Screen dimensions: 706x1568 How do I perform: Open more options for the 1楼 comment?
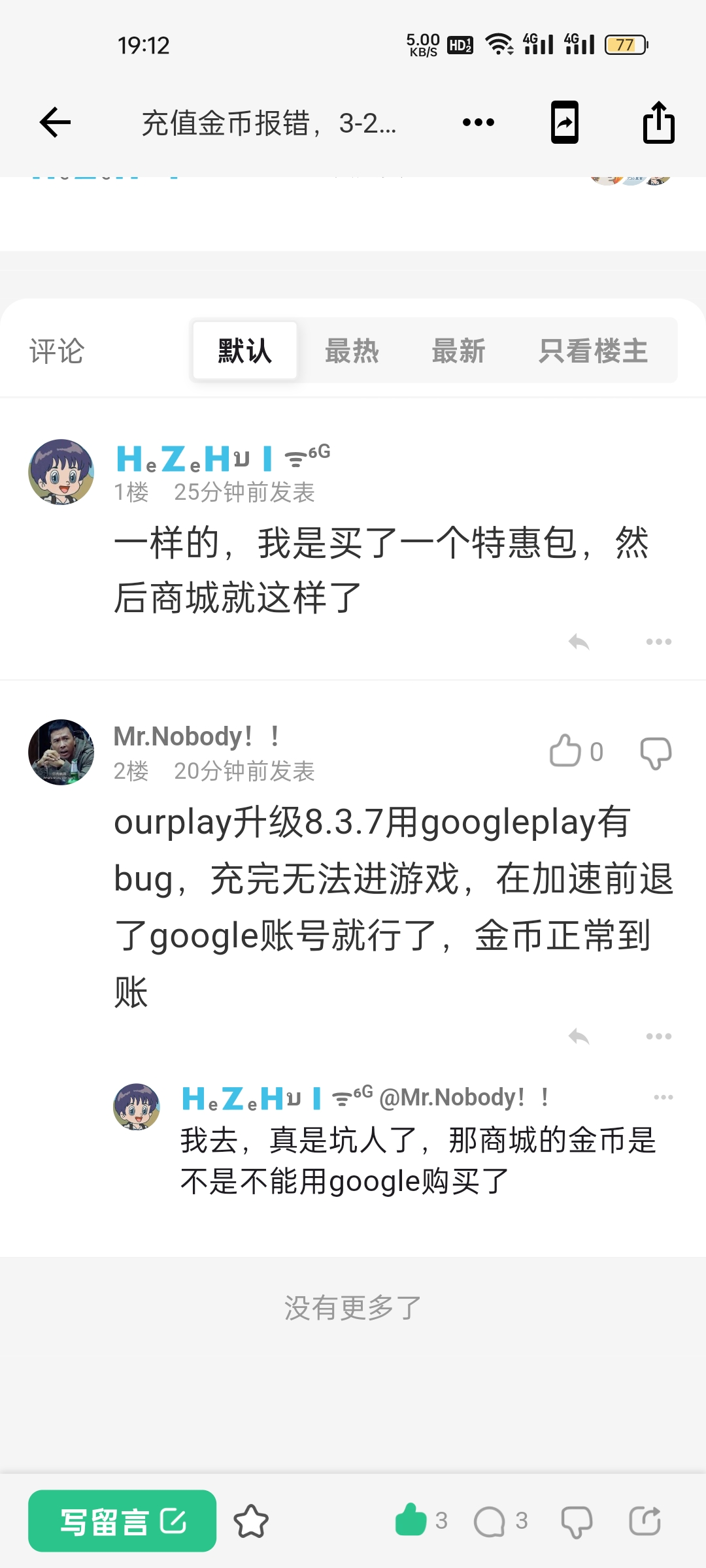658,642
